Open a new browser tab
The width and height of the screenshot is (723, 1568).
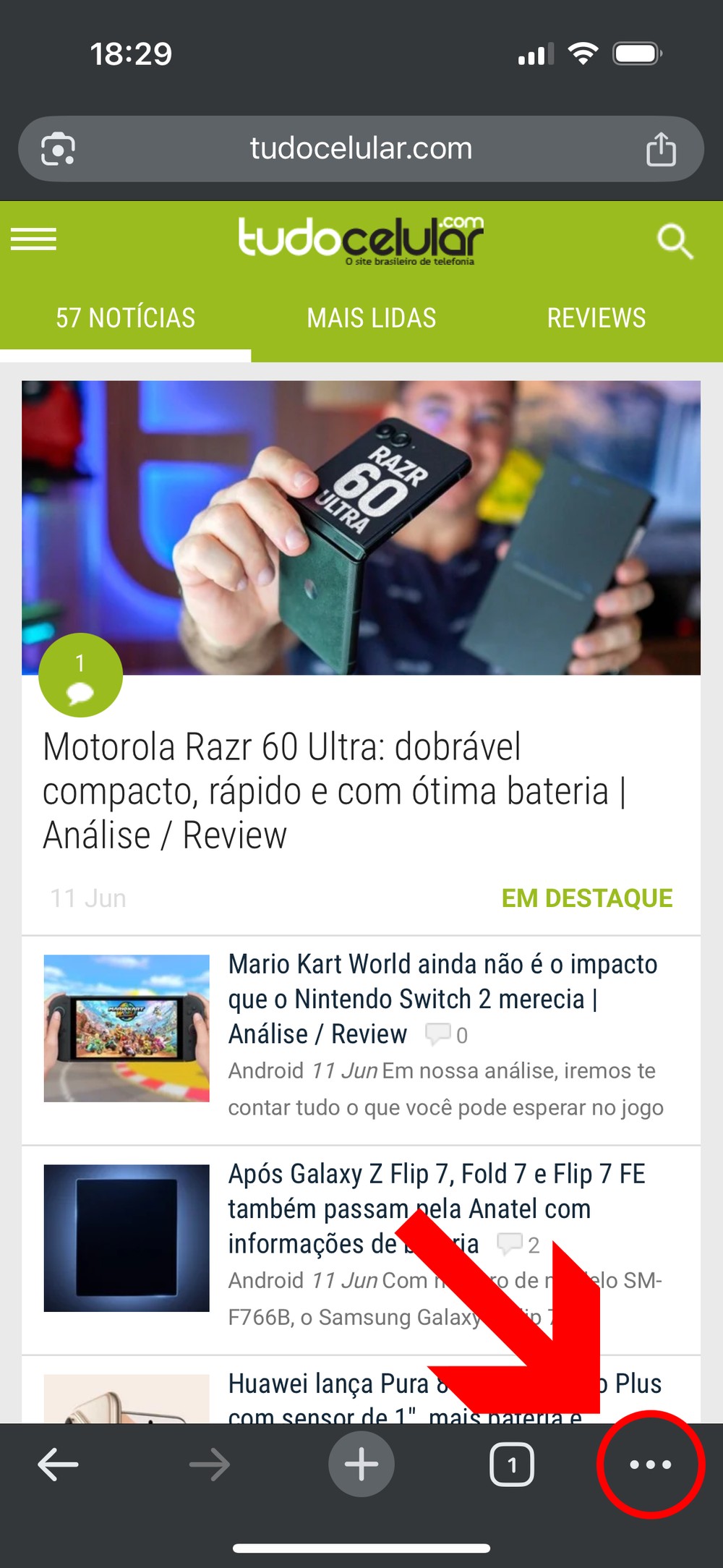click(x=361, y=1465)
